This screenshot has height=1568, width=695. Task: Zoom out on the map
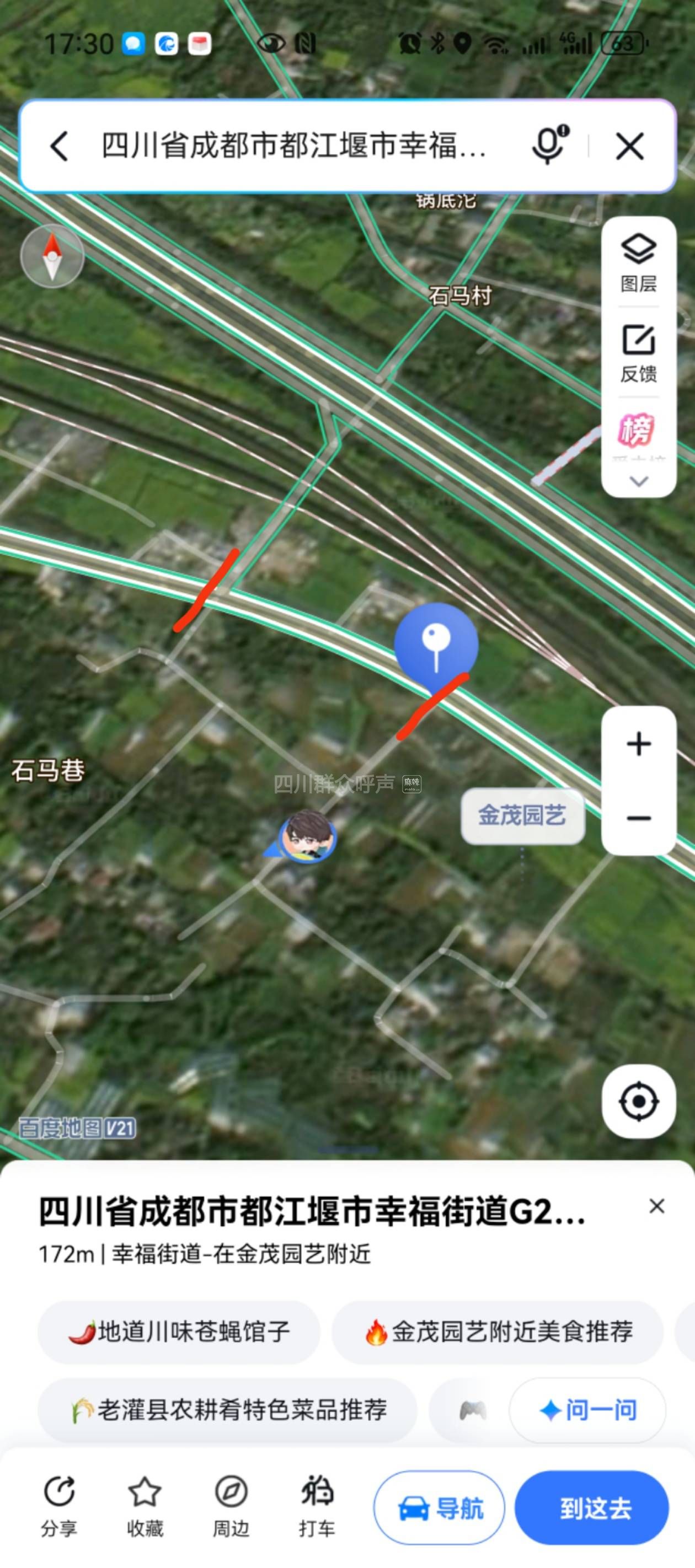638,818
